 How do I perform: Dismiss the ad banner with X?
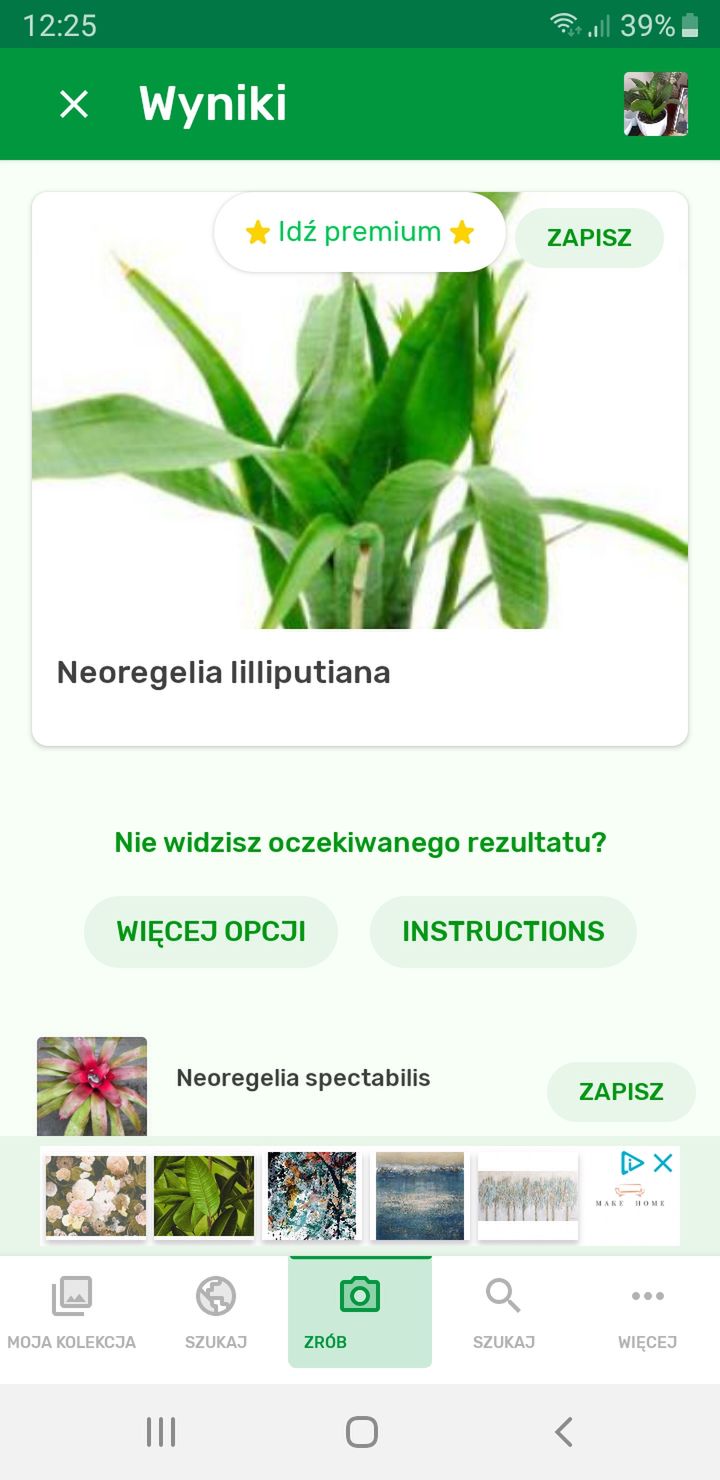coord(663,1163)
